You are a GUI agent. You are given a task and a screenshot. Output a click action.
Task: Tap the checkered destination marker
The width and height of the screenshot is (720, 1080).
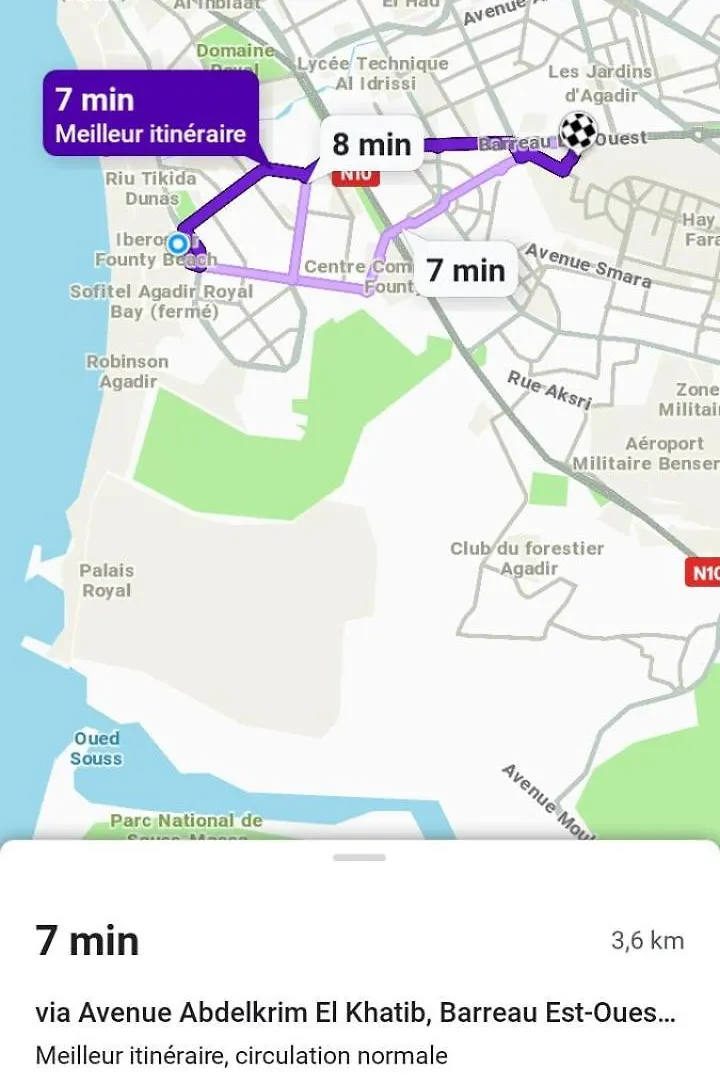pyautogui.click(x=577, y=131)
